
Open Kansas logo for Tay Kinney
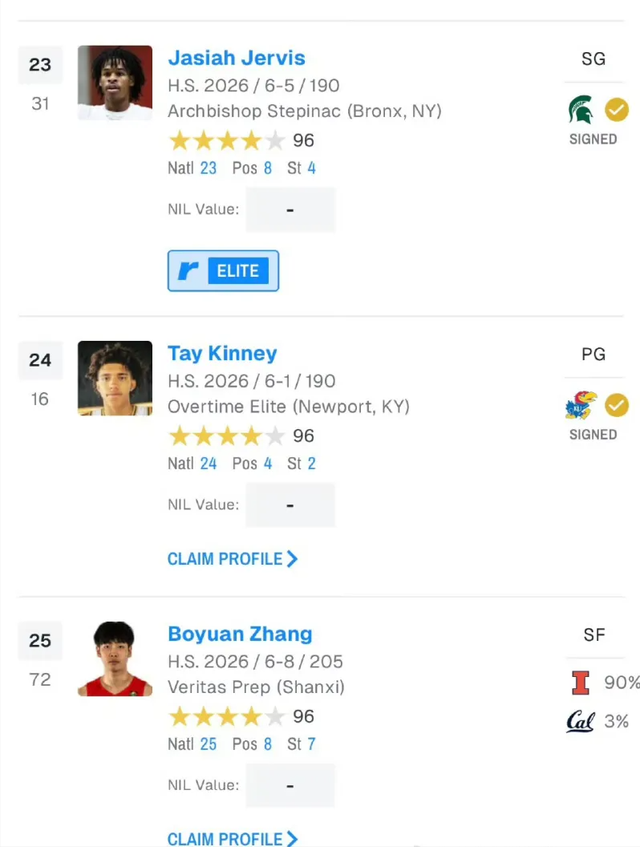click(x=579, y=405)
